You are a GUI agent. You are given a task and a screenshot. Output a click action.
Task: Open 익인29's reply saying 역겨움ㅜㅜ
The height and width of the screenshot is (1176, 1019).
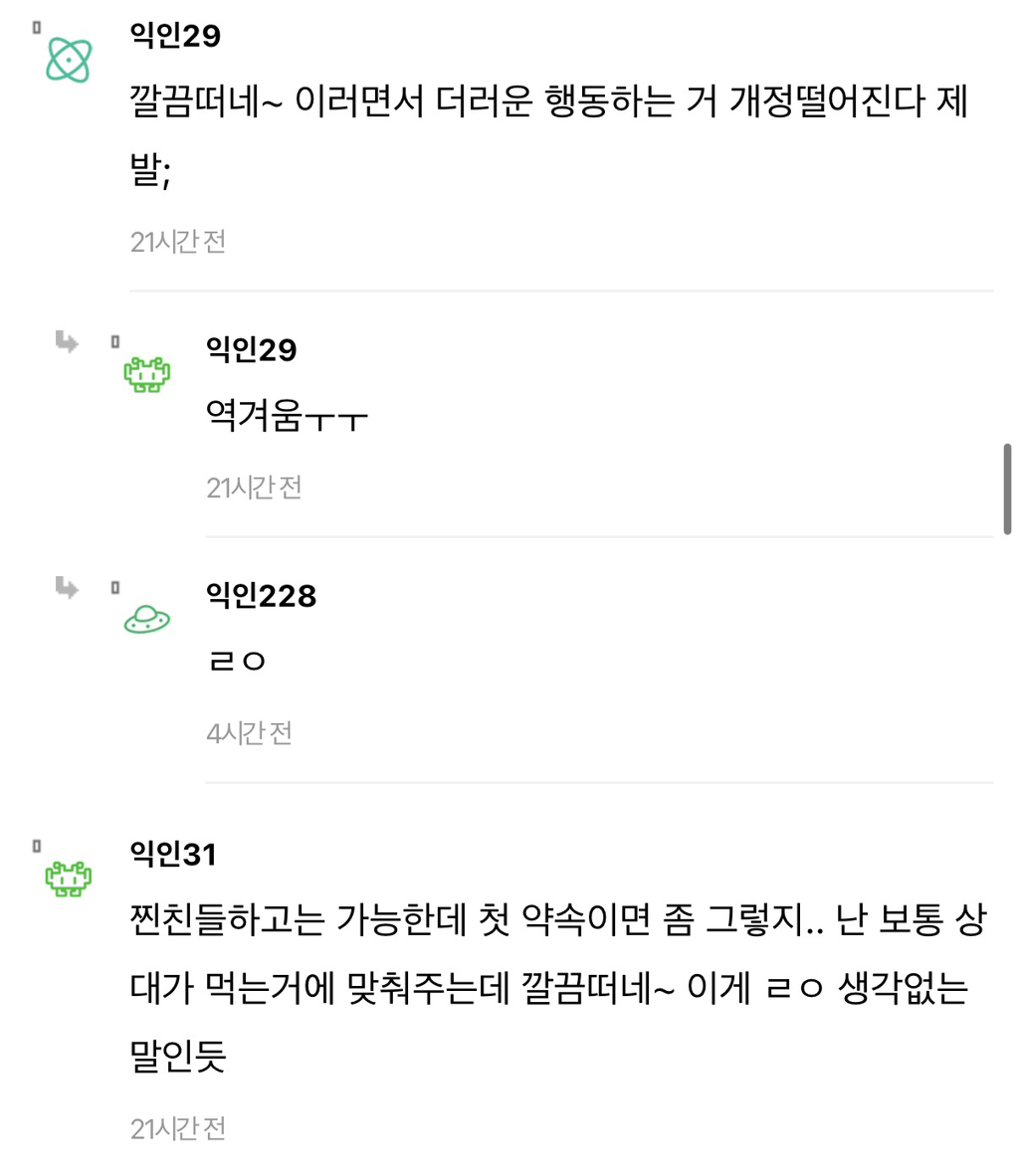tap(287, 416)
